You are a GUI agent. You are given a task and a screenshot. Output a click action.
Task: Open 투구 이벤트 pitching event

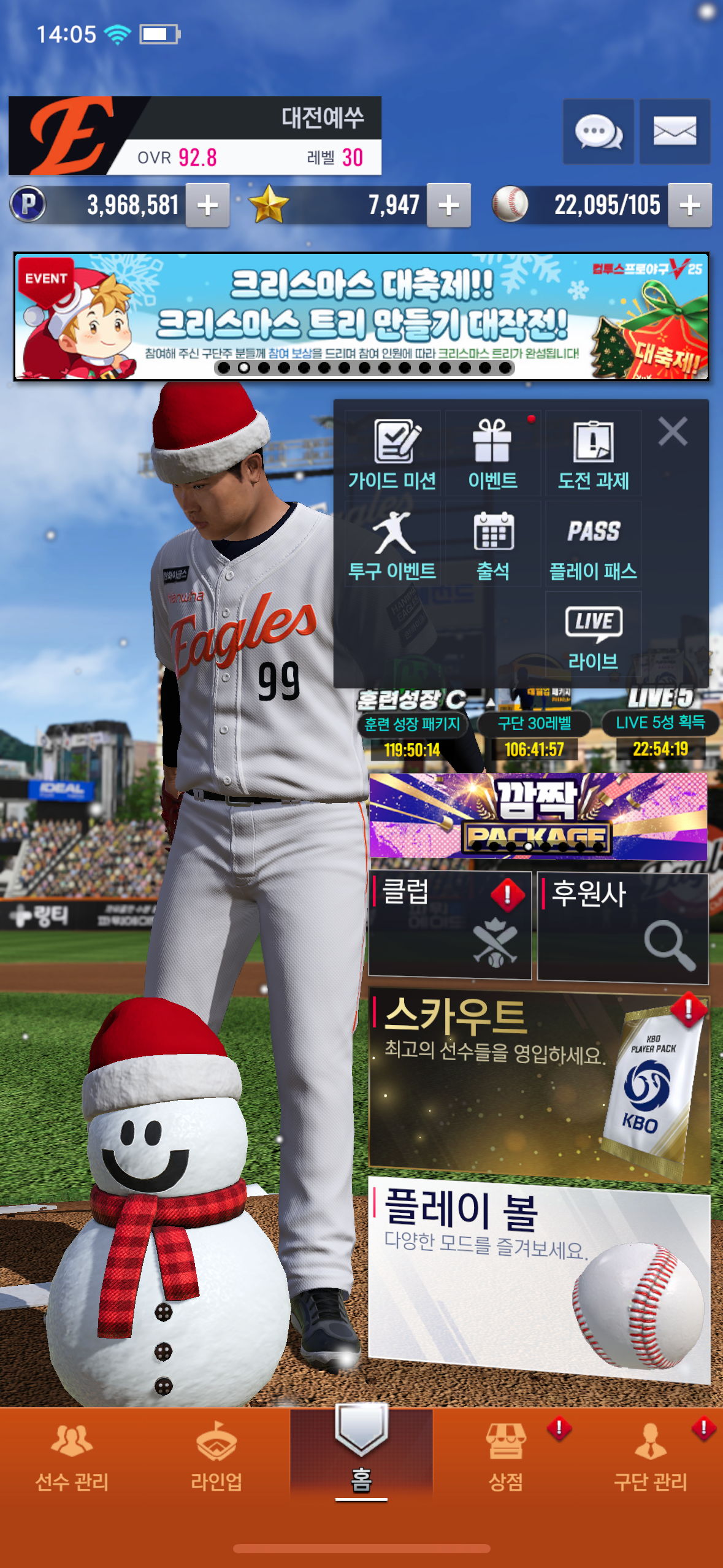[392, 545]
